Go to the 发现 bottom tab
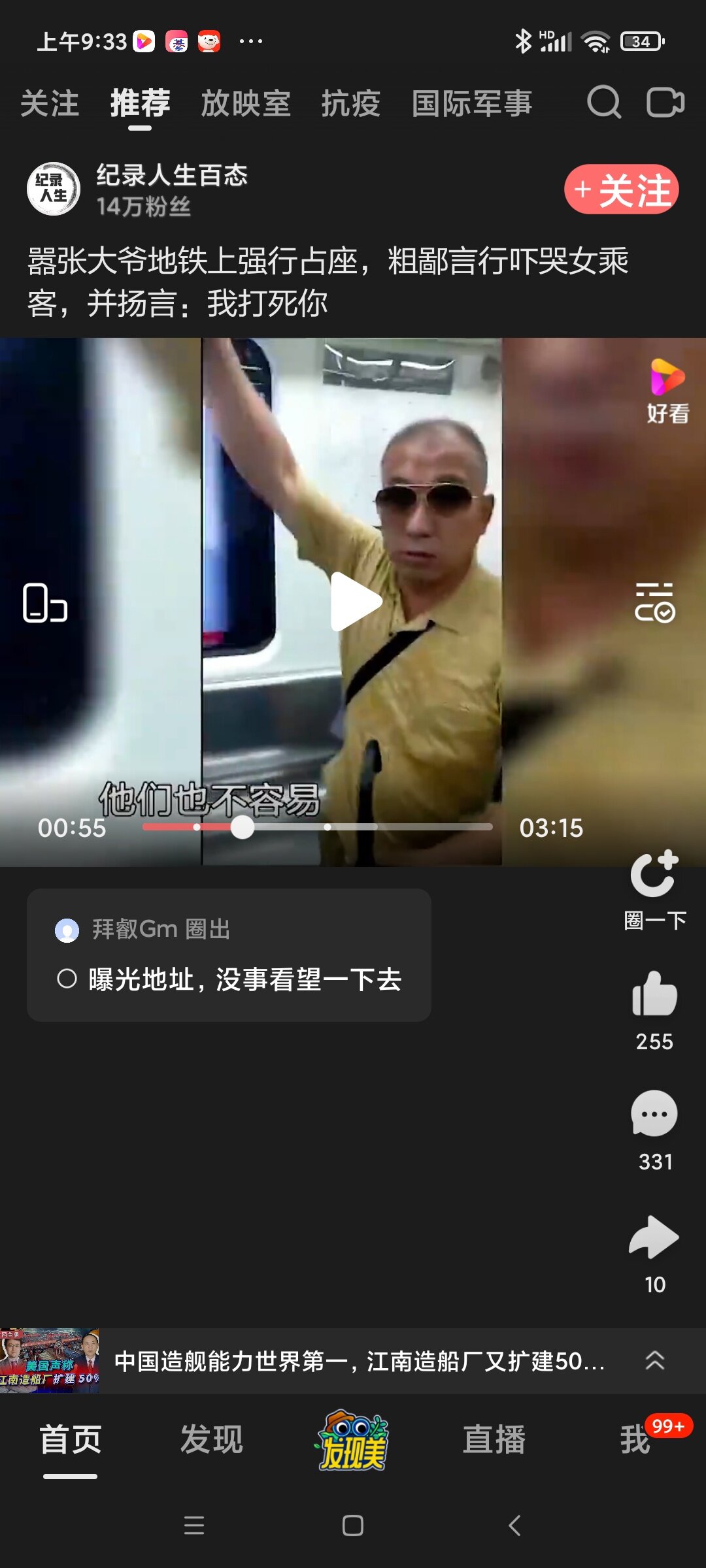The height and width of the screenshot is (1568, 706). click(212, 1440)
